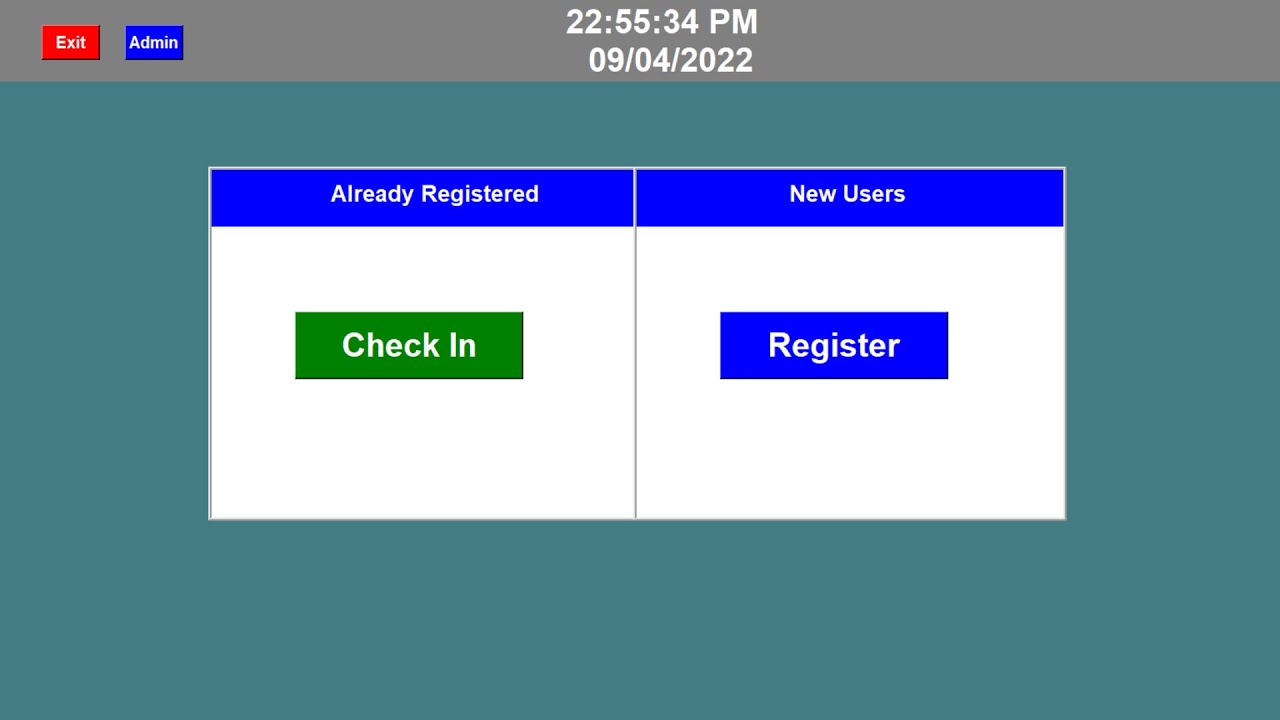Open the Admin panel

point(154,42)
